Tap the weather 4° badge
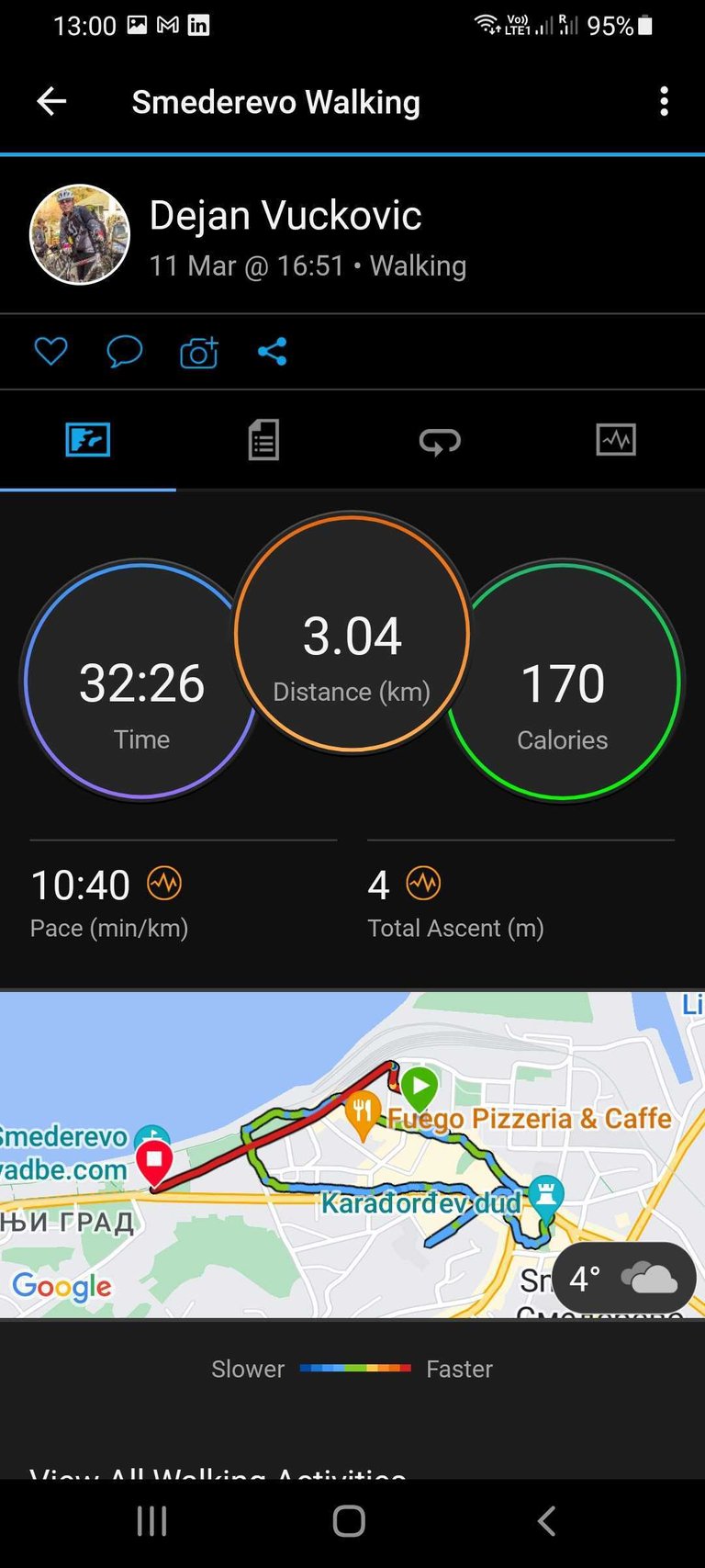 pyautogui.click(x=623, y=1278)
